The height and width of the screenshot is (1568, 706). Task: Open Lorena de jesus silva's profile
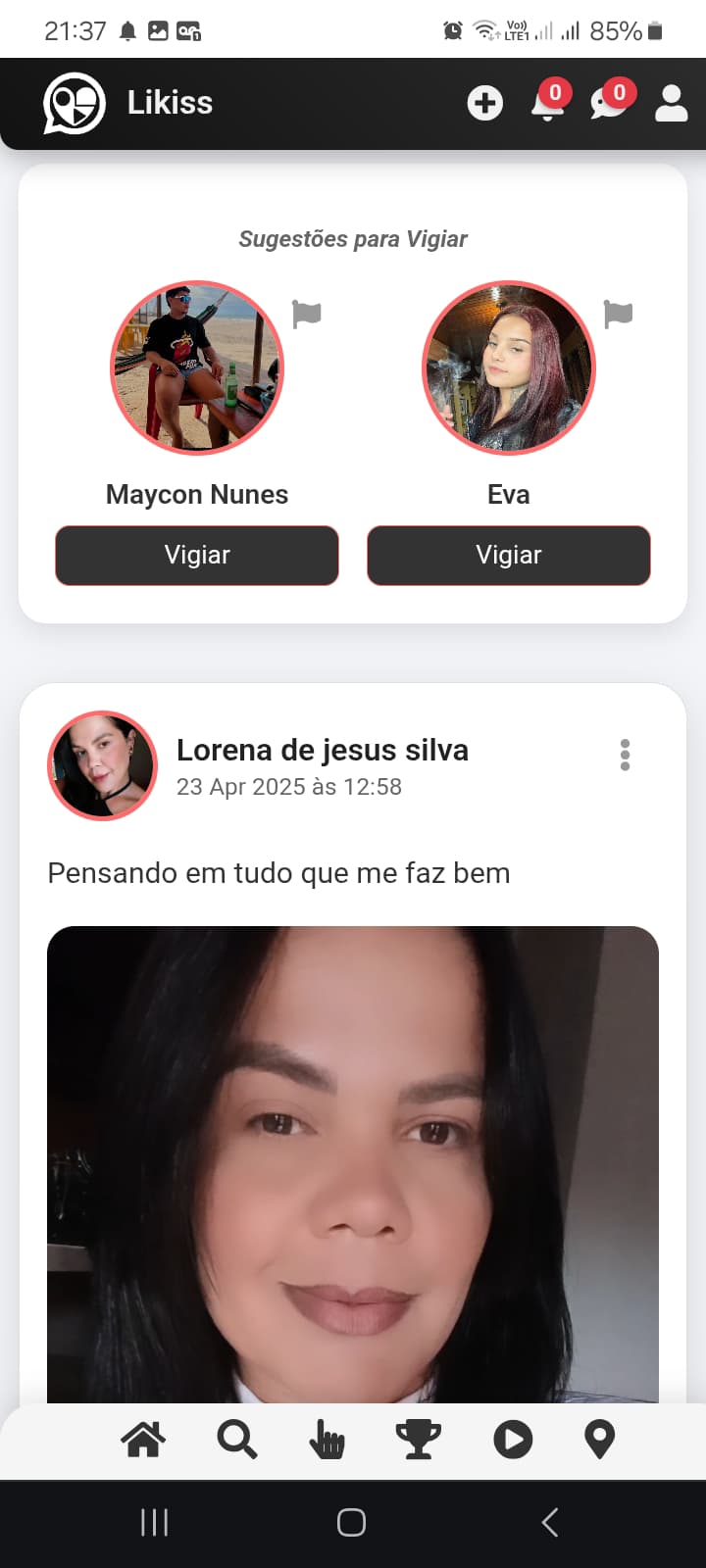point(103,765)
